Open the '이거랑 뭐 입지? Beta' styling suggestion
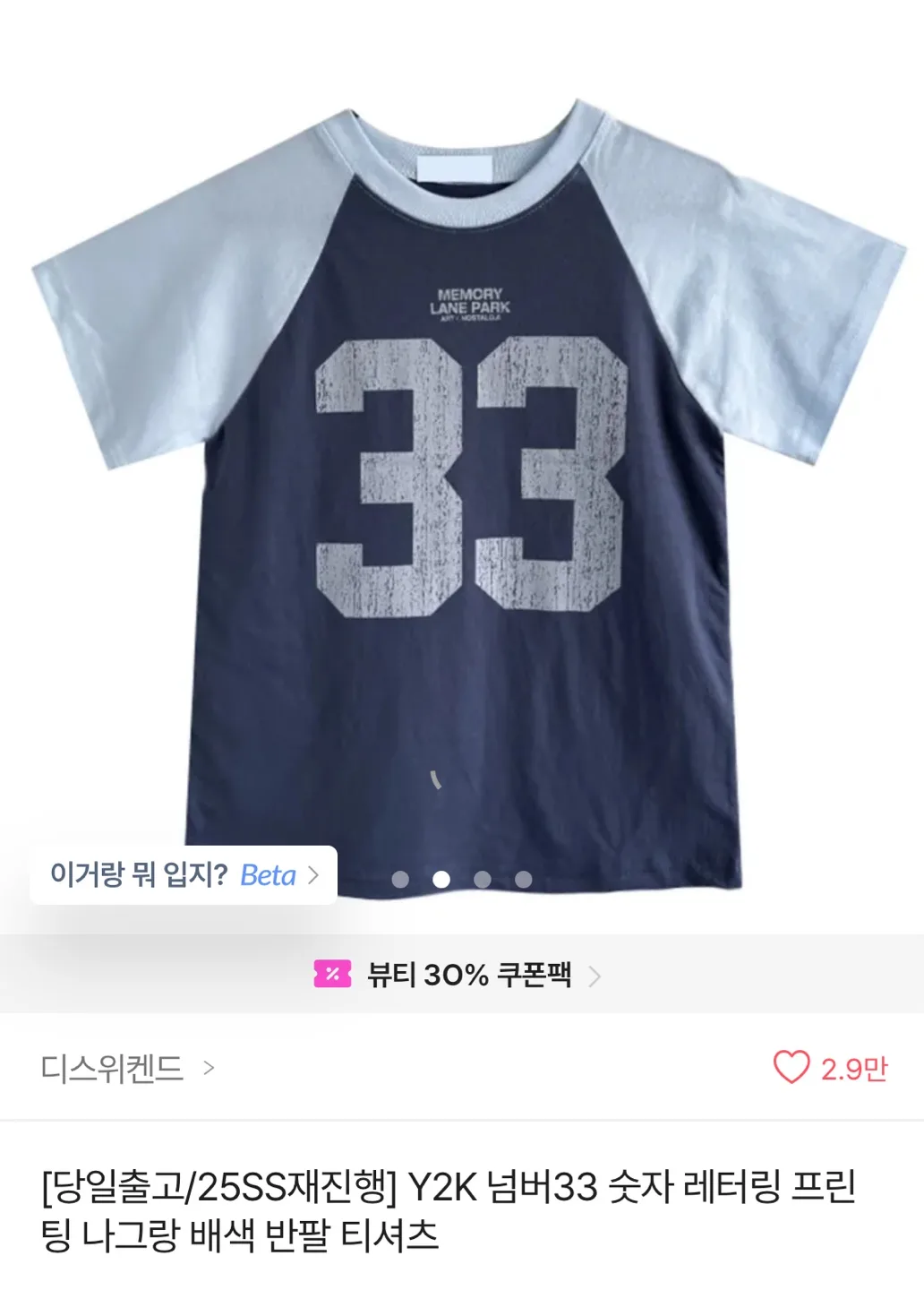 [184, 875]
